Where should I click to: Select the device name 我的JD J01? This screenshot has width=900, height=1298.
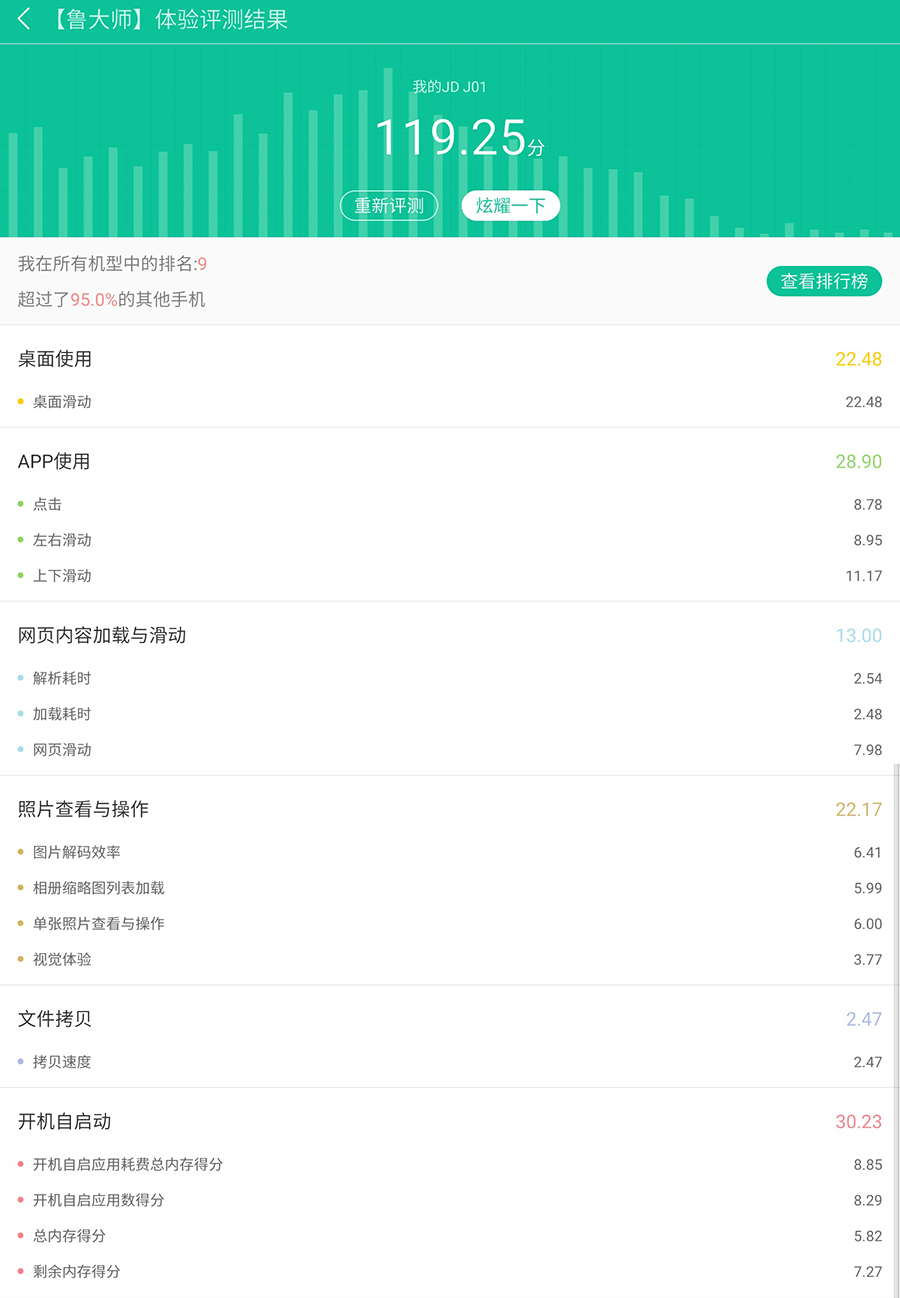(450, 86)
